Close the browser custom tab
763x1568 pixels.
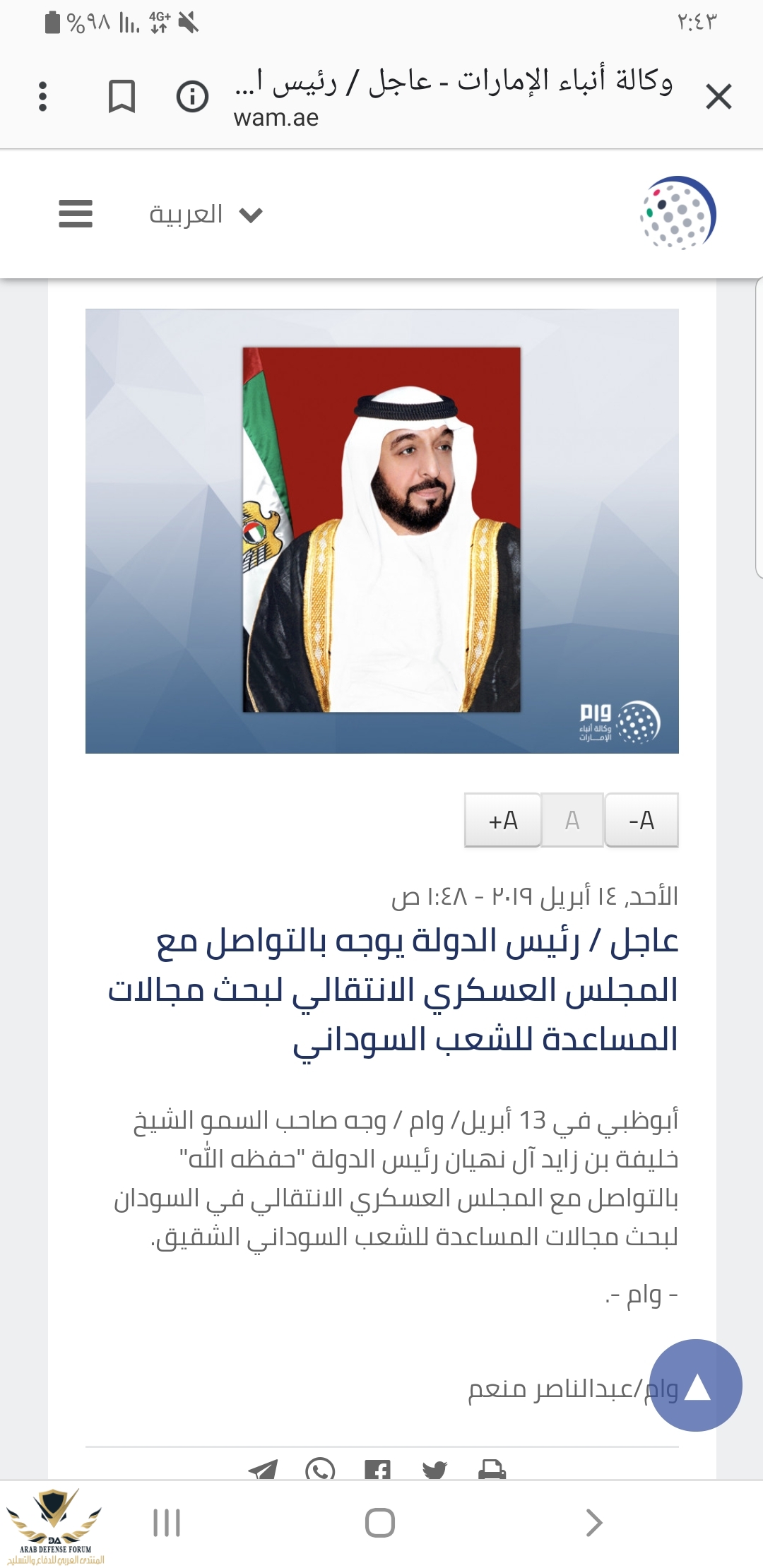(718, 97)
